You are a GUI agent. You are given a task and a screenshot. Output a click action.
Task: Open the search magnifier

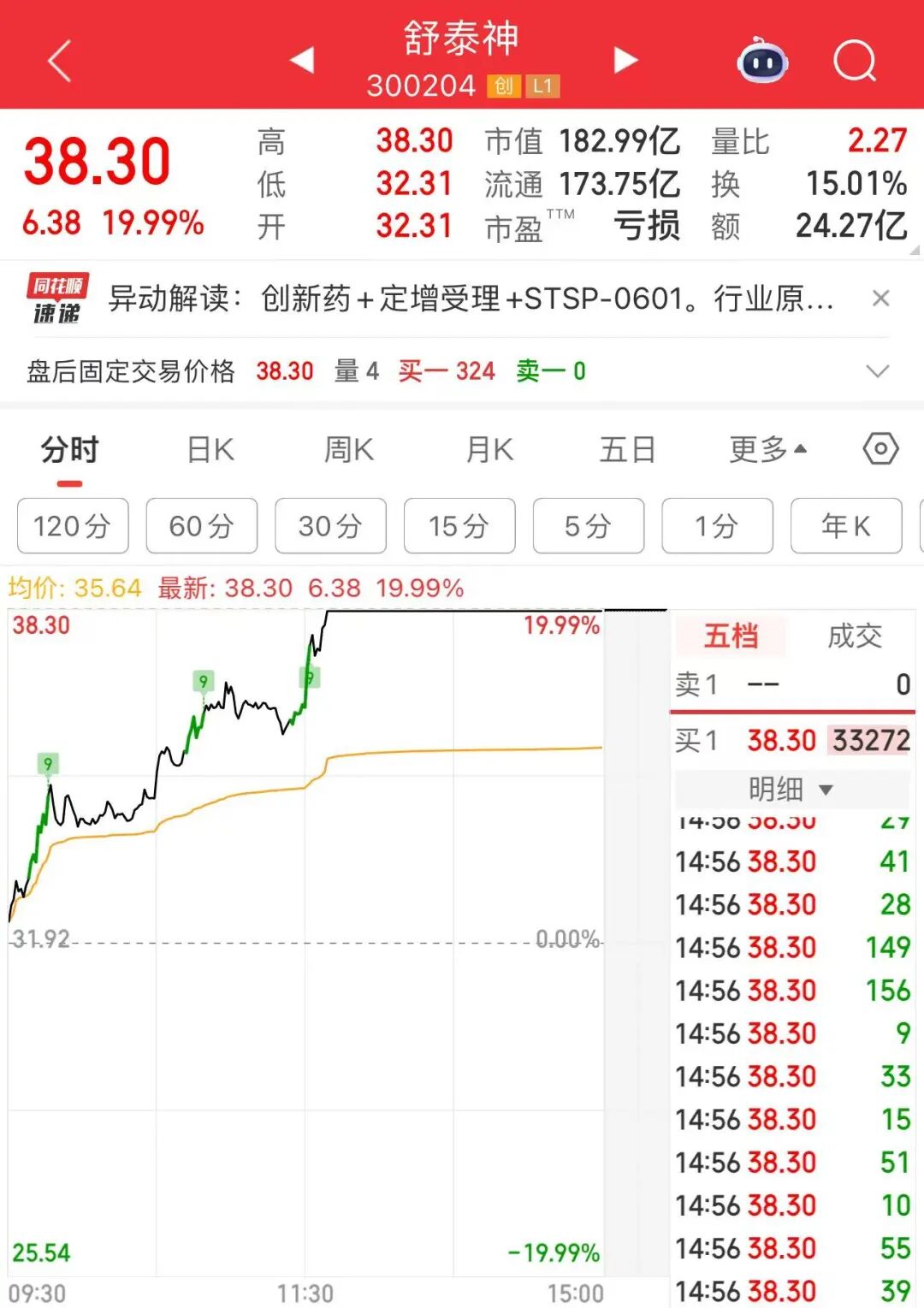coord(855,61)
